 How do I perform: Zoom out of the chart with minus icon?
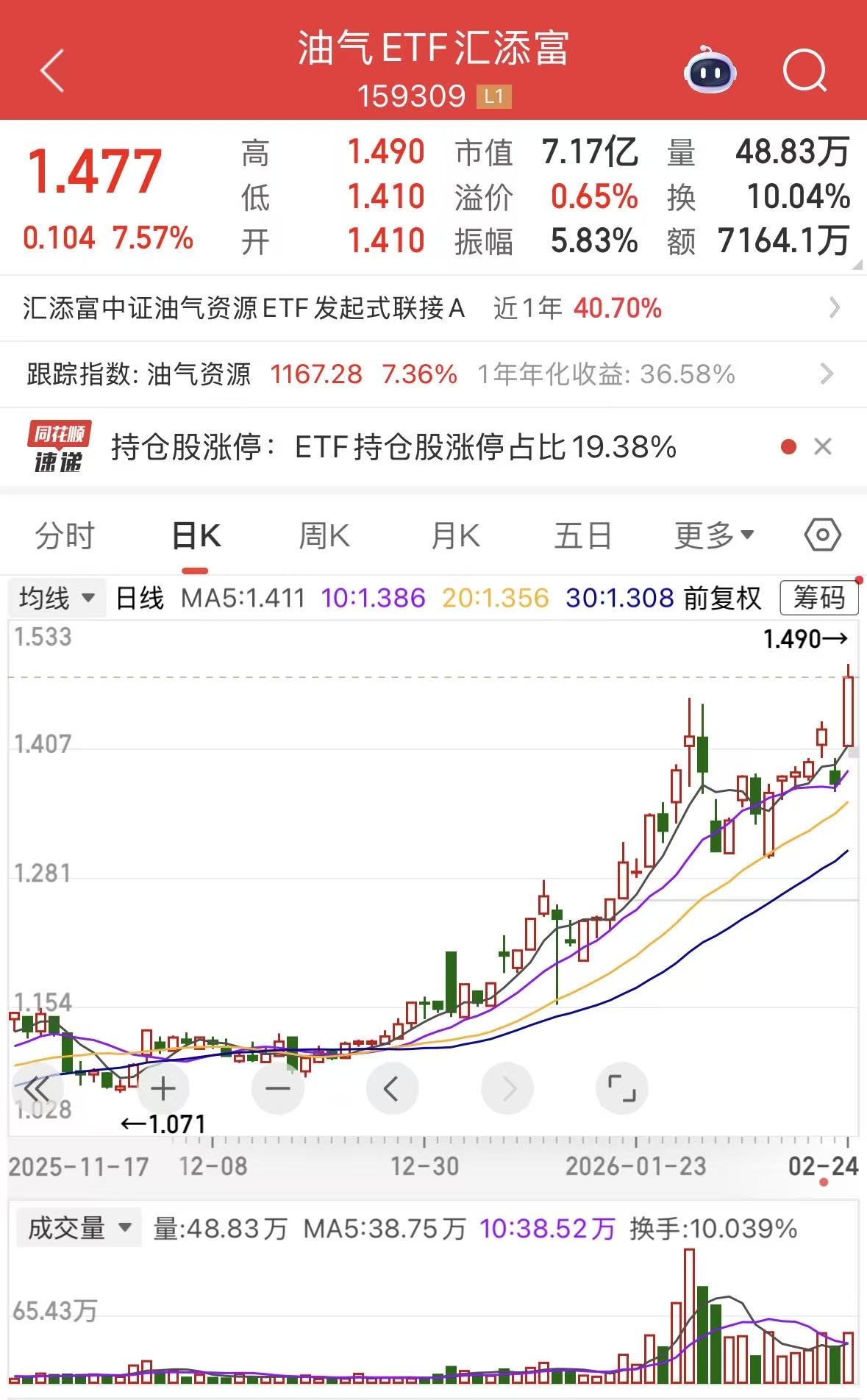(x=277, y=1088)
